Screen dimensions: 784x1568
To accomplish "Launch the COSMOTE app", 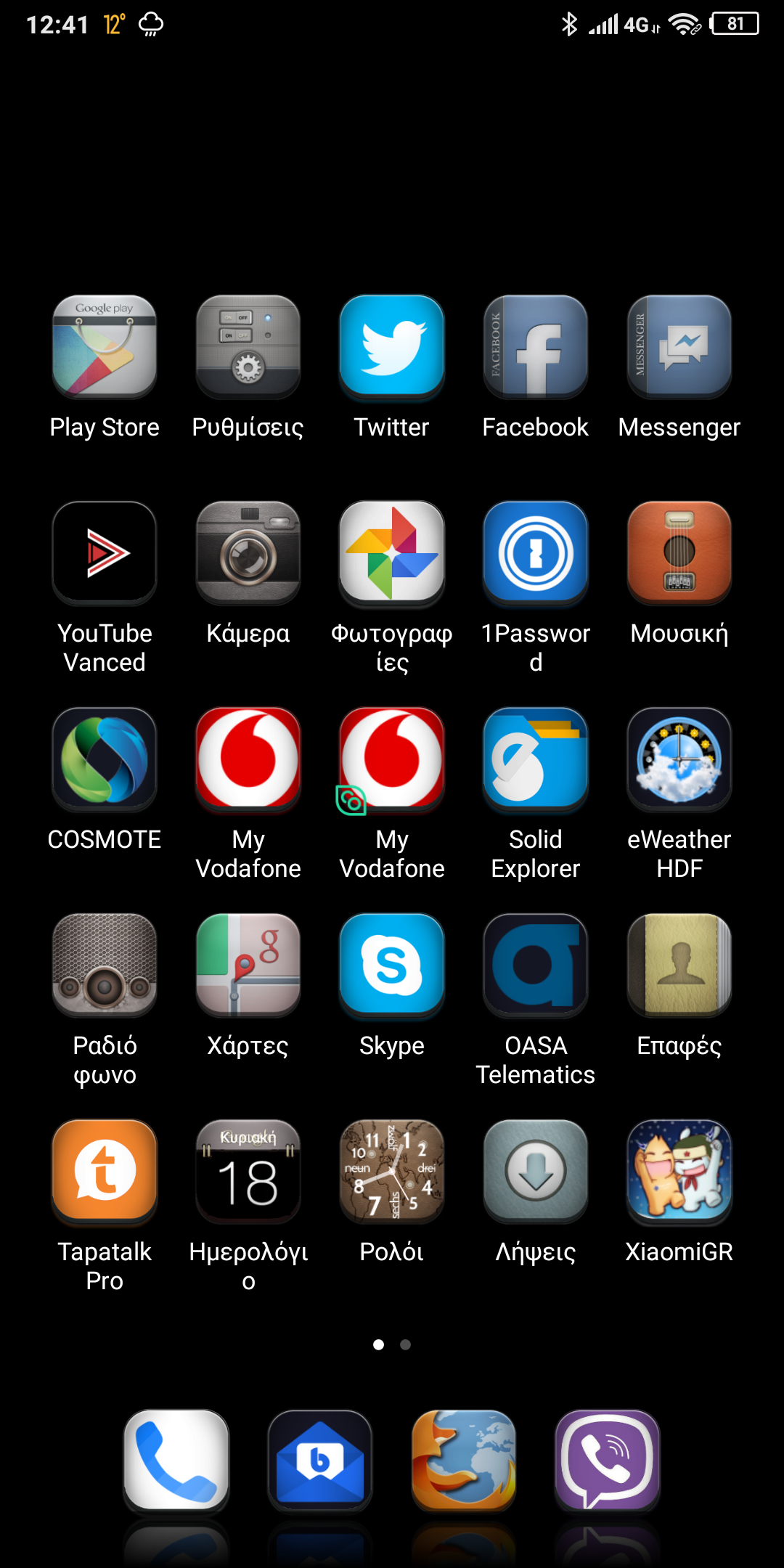I will click(x=105, y=759).
